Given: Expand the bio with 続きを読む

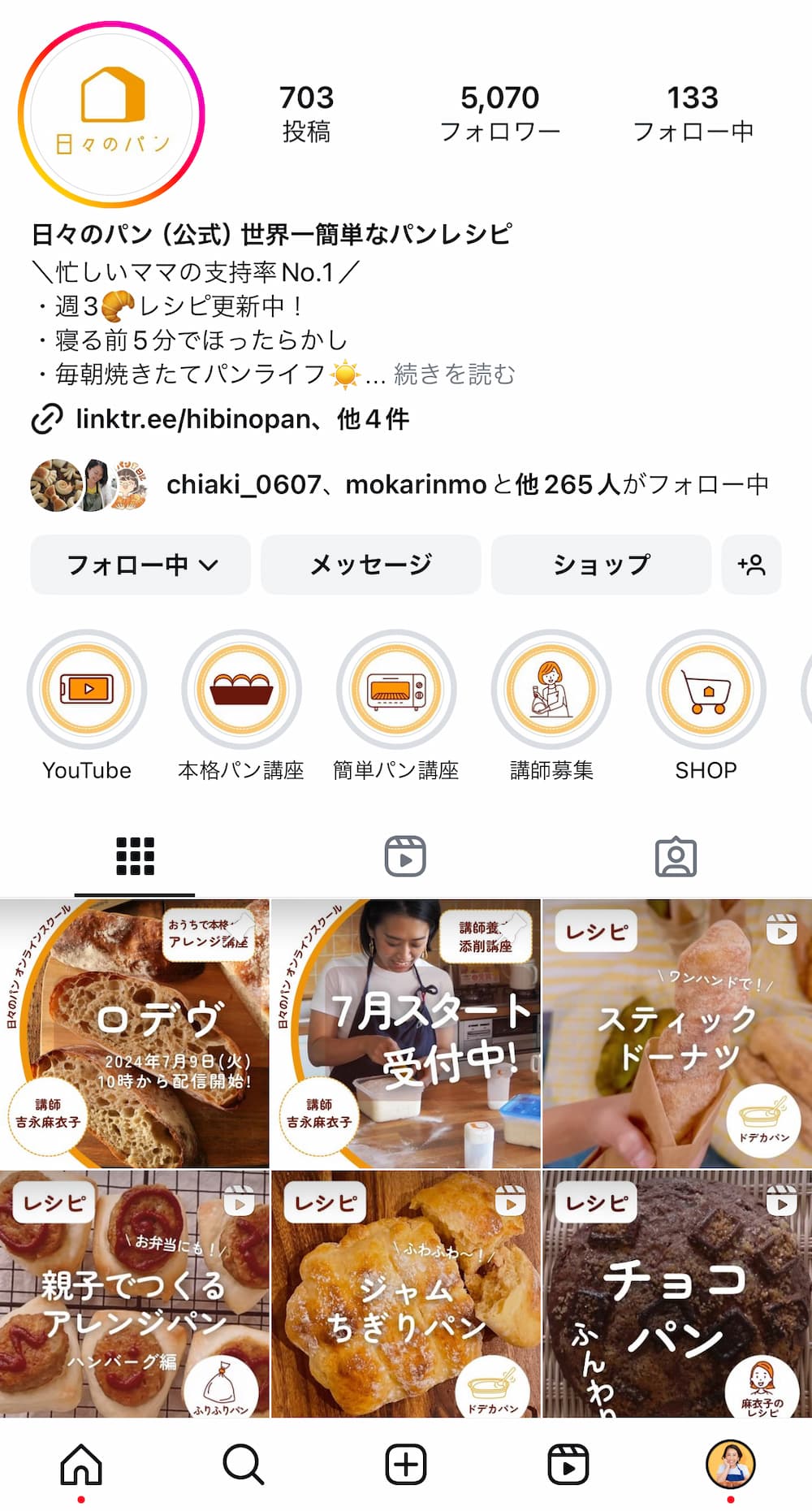Looking at the screenshot, I should click(x=454, y=375).
